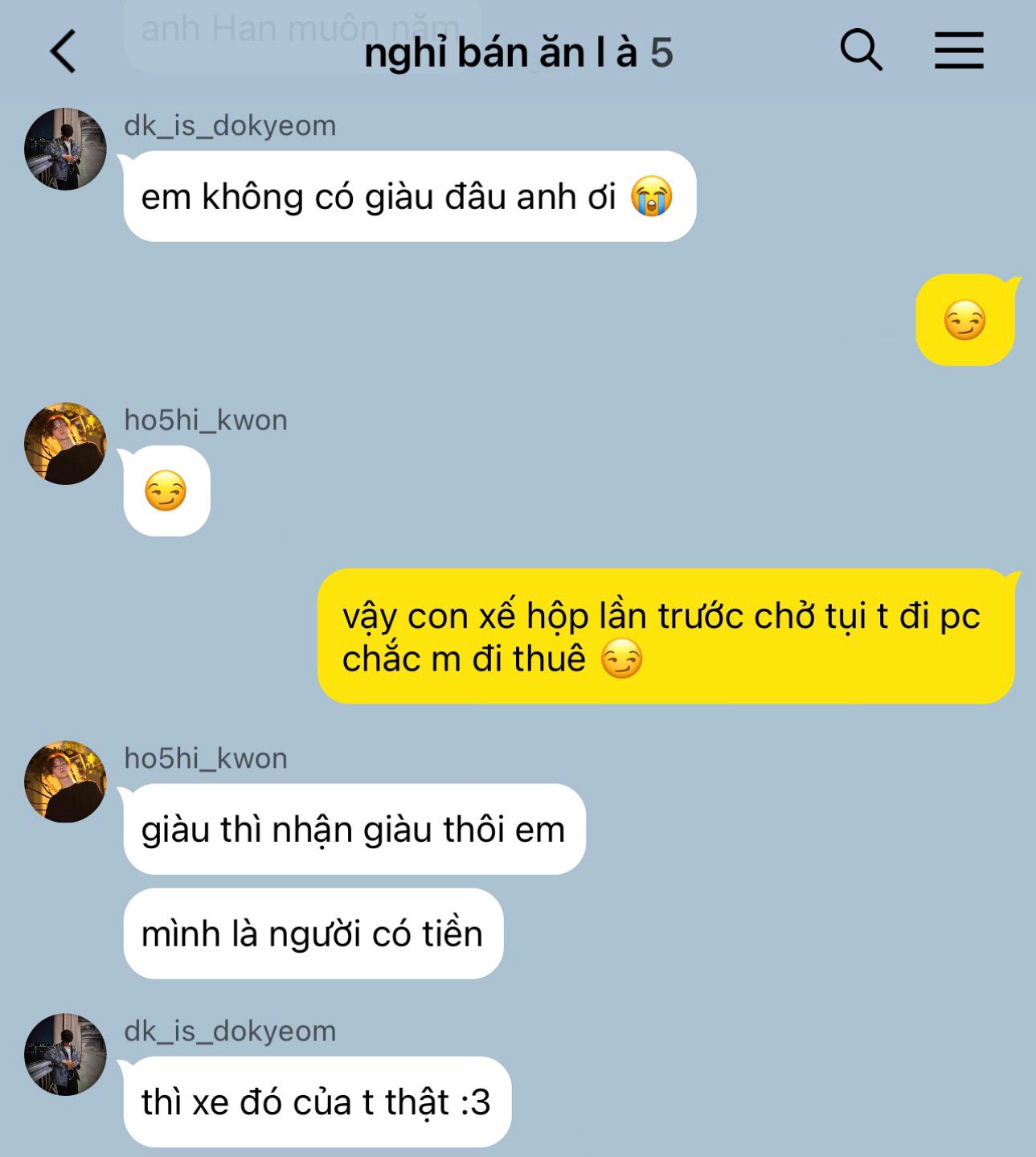View ho5hi_kwon's avatar above the smirk emoji

(x=65, y=444)
